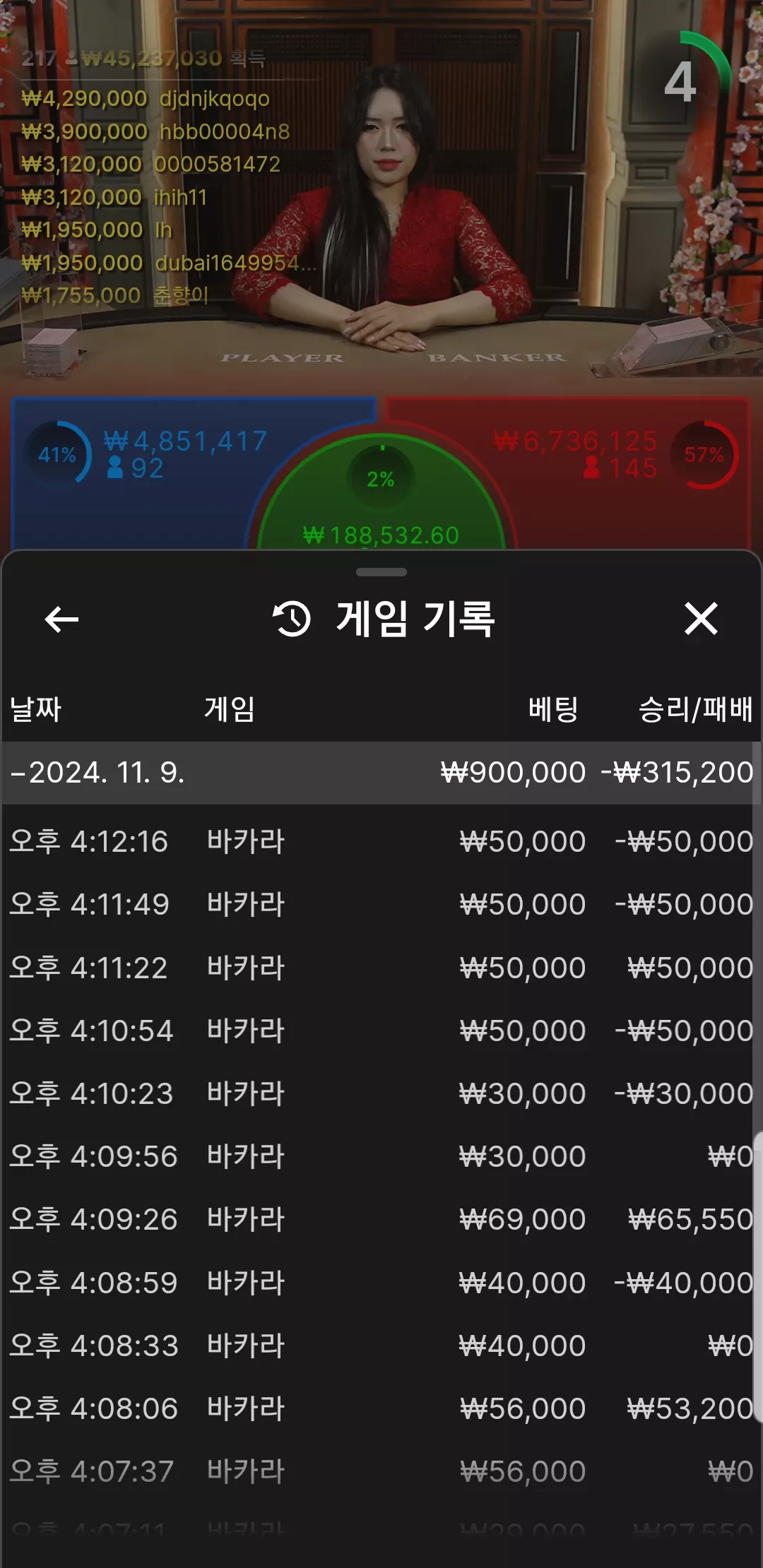Close the 게임 기록 panel
763x1568 pixels.
pyautogui.click(x=701, y=619)
